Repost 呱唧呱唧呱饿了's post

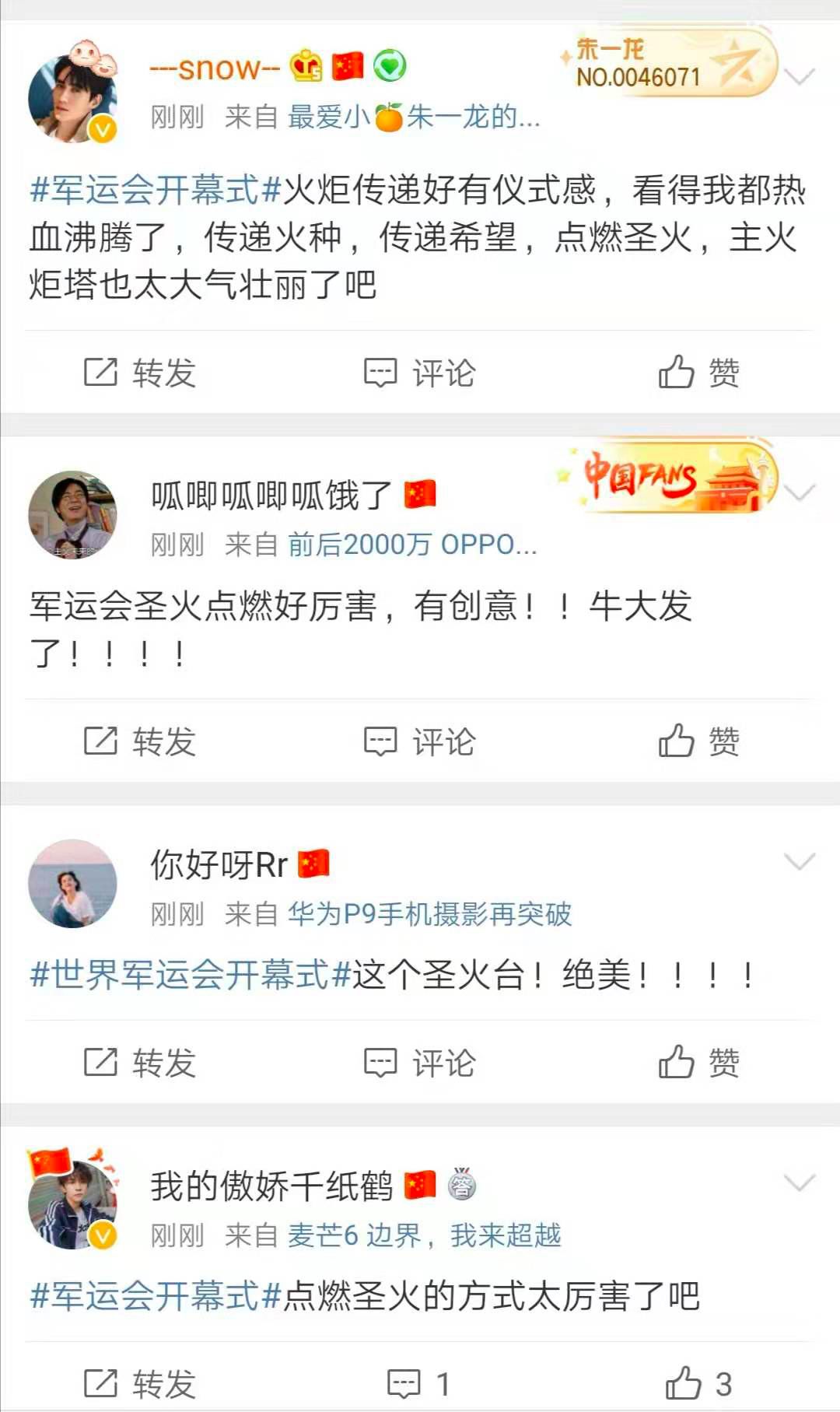click(140, 741)
